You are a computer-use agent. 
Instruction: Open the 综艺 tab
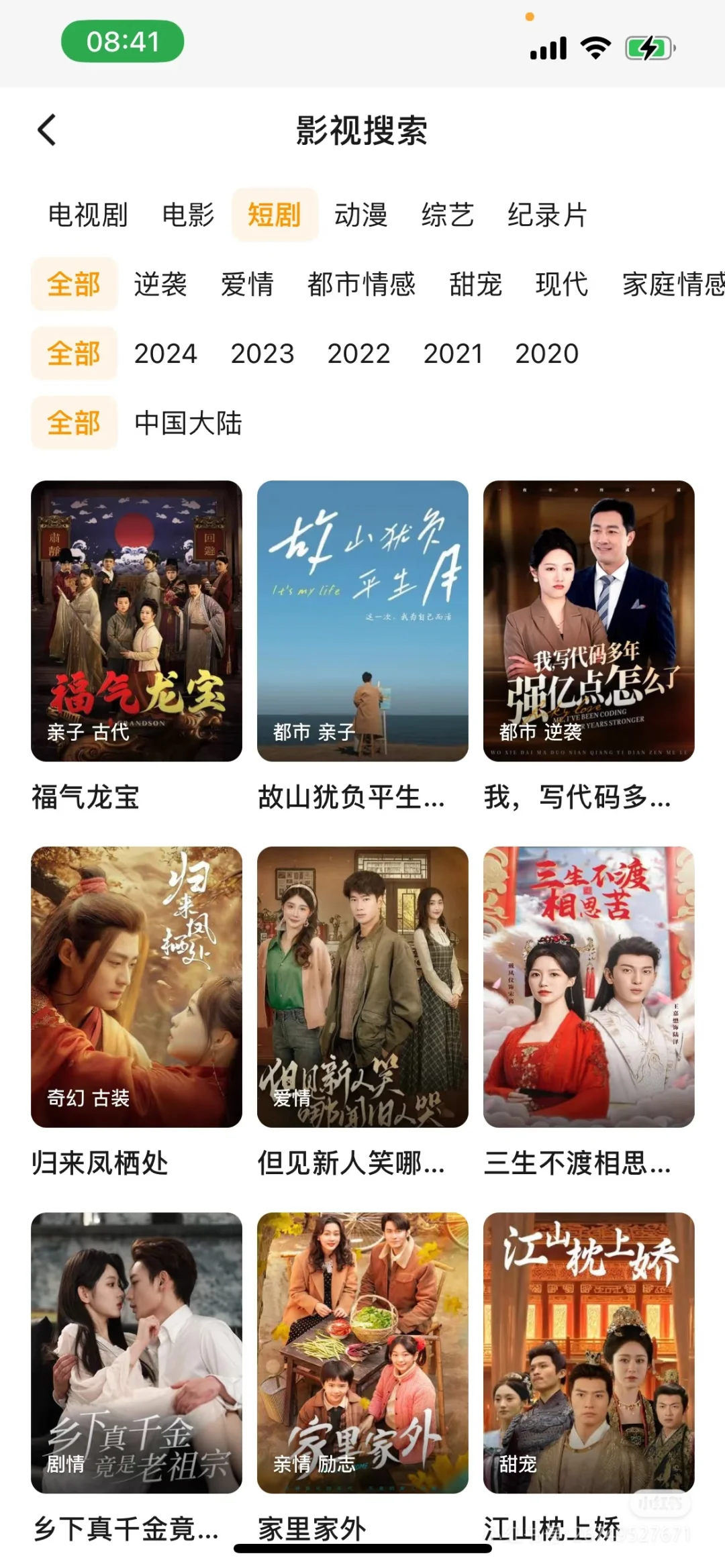448,215
